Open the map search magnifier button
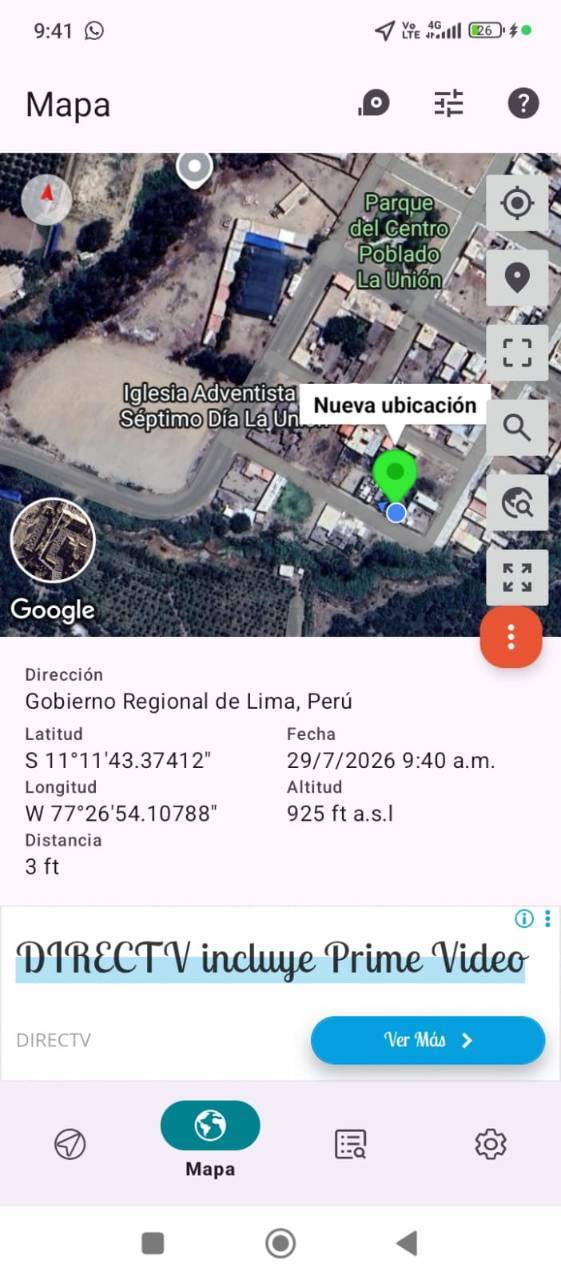561x1280 pixels. 517,428
